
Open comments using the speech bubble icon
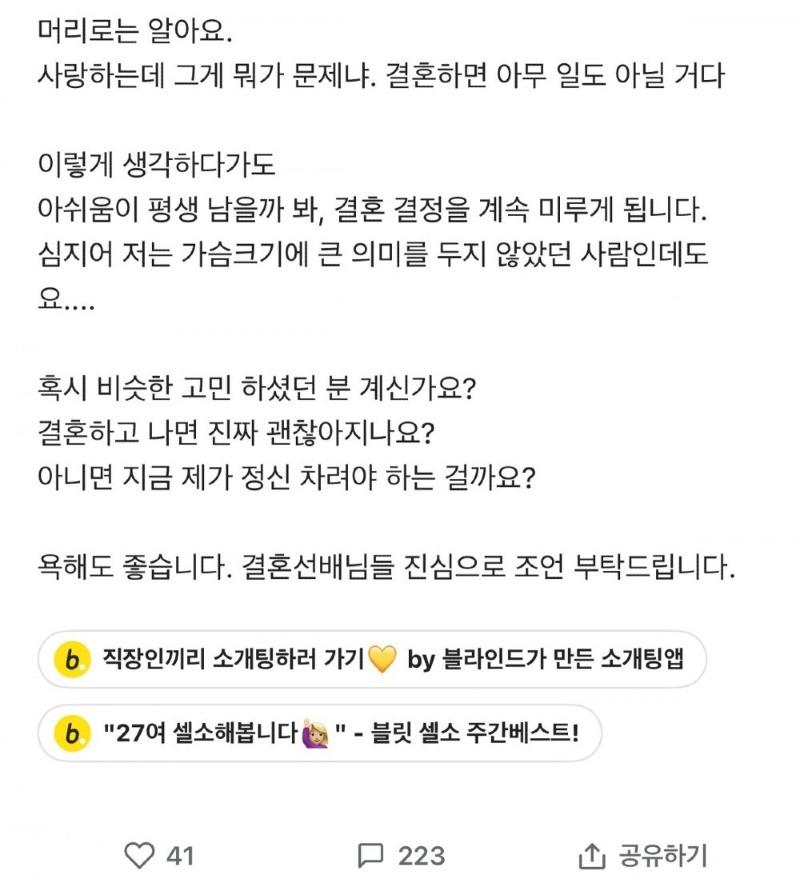[x=370, y=855]
